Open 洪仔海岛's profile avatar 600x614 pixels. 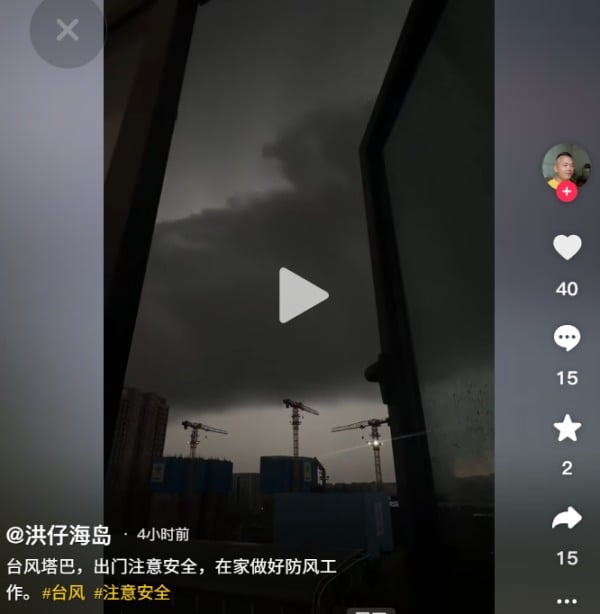click(566, 165)
